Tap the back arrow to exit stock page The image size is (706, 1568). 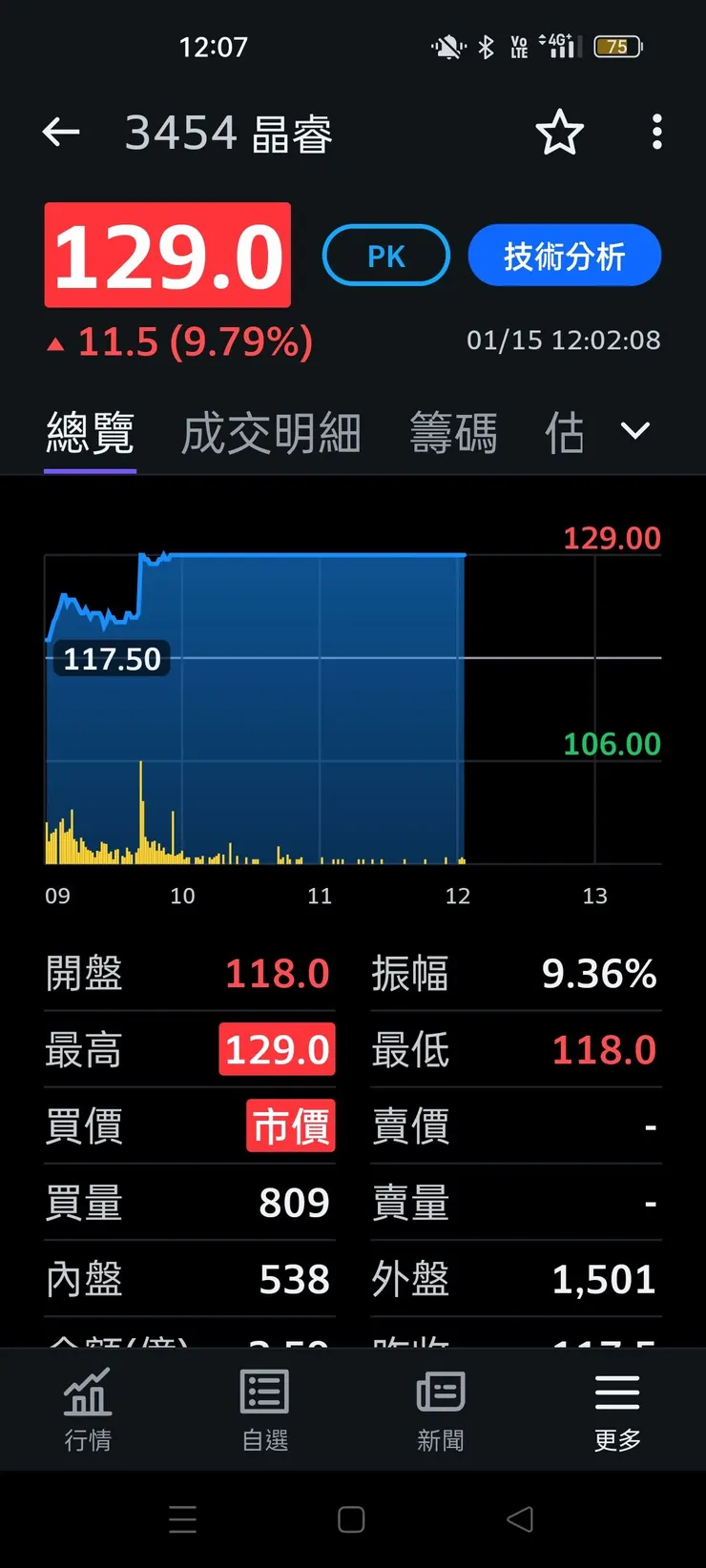[x=61, y=132]
